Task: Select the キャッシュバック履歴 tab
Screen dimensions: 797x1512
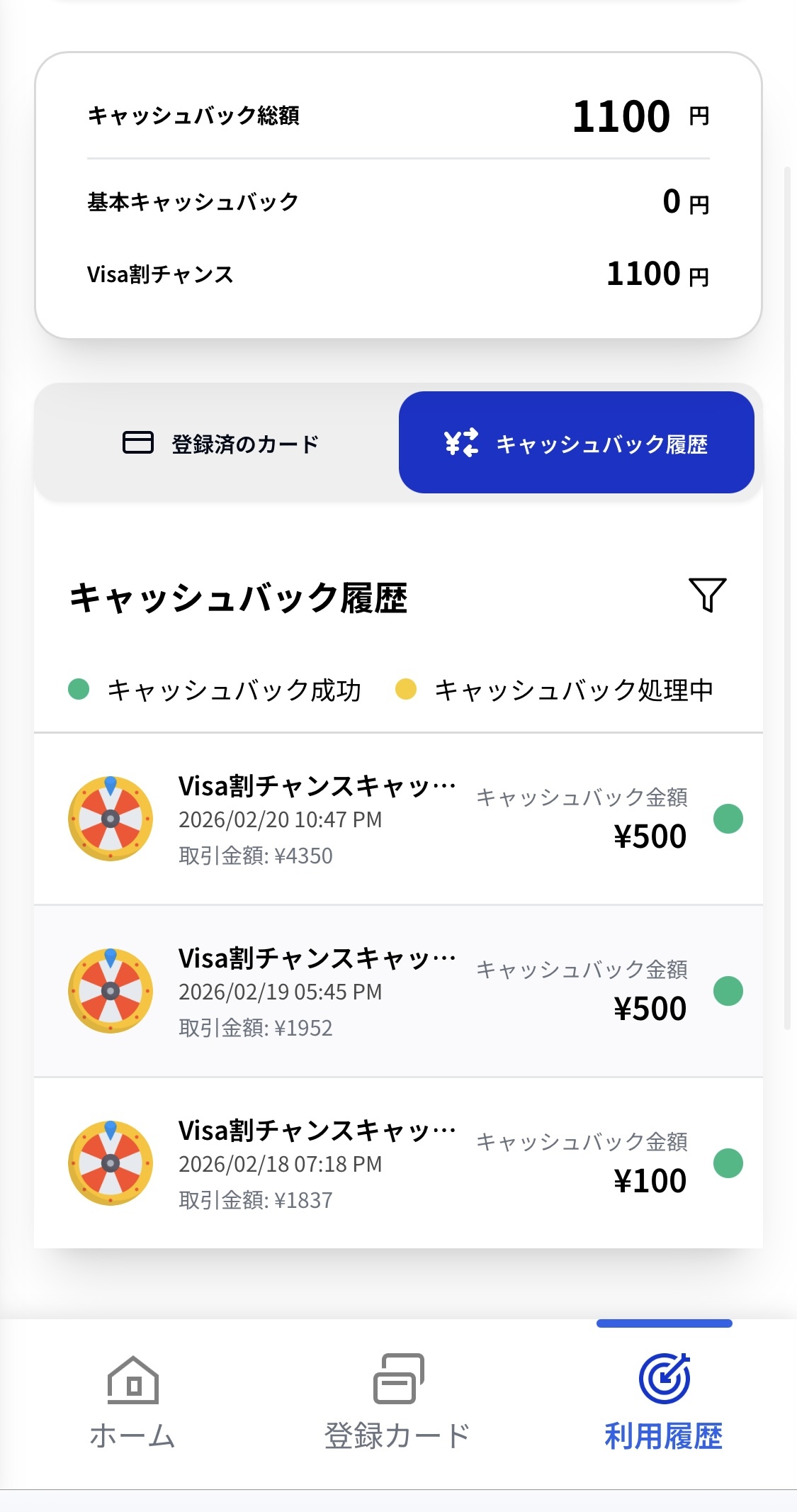Action: (x=576, y=444)
